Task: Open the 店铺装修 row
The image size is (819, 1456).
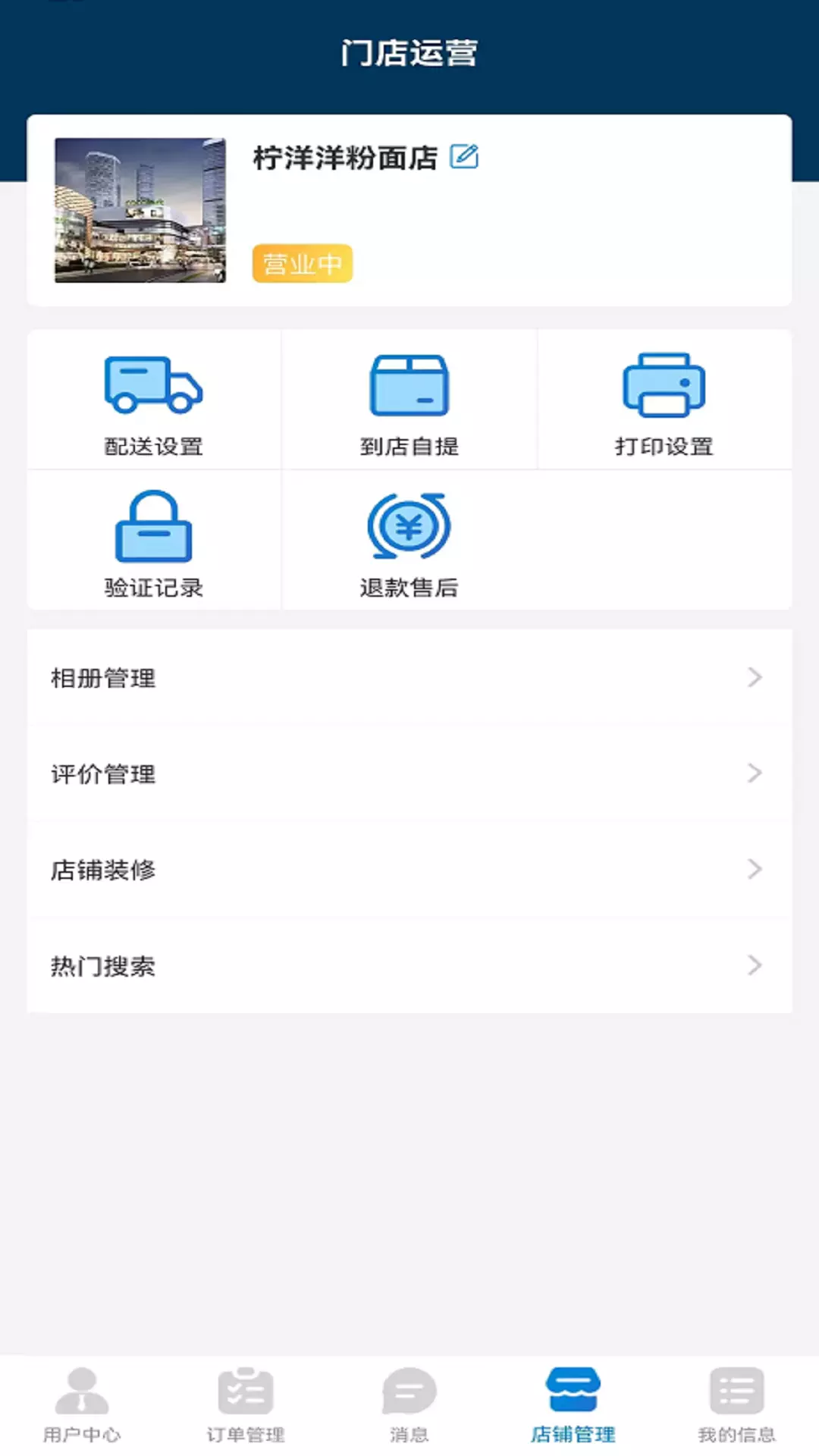Action: pos(409,869)
